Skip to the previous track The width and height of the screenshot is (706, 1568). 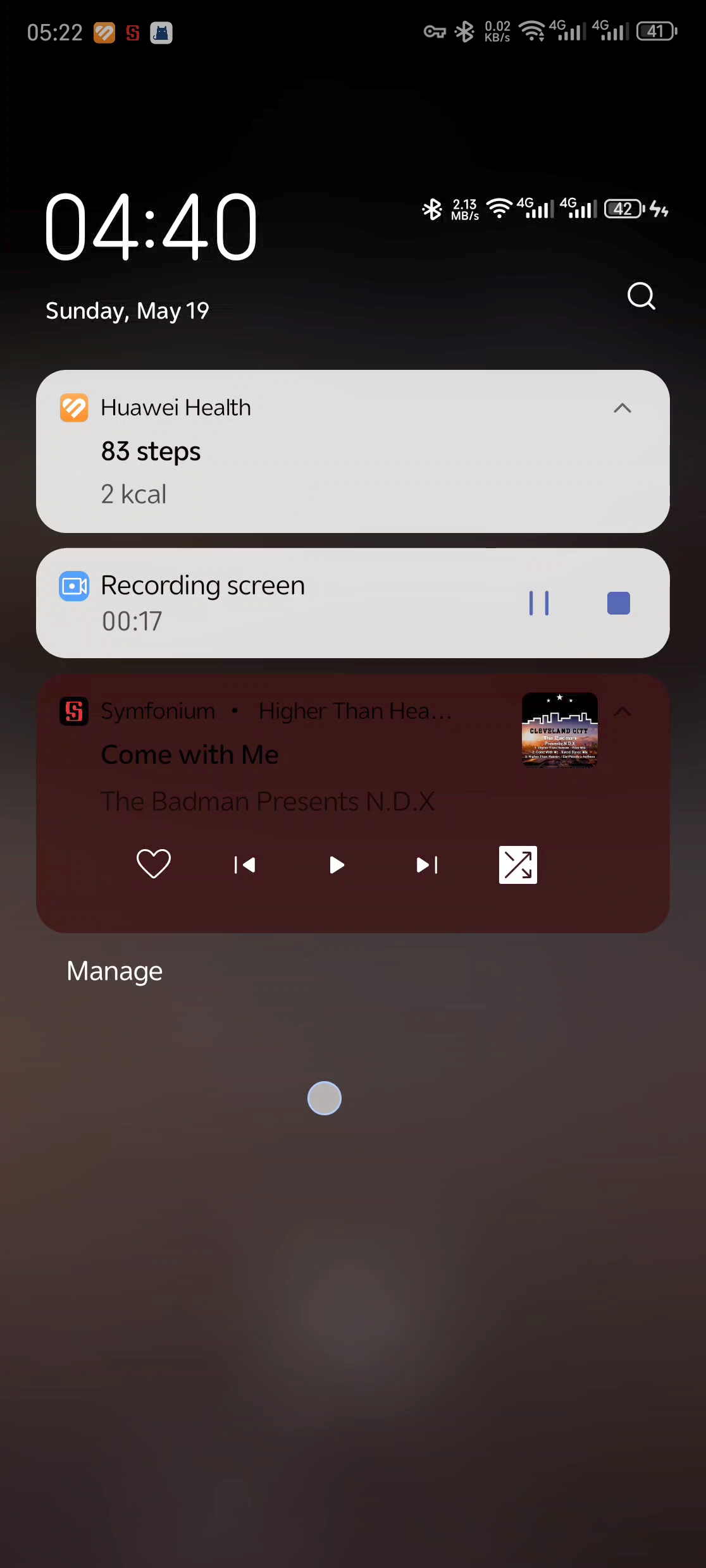(245, 865)
